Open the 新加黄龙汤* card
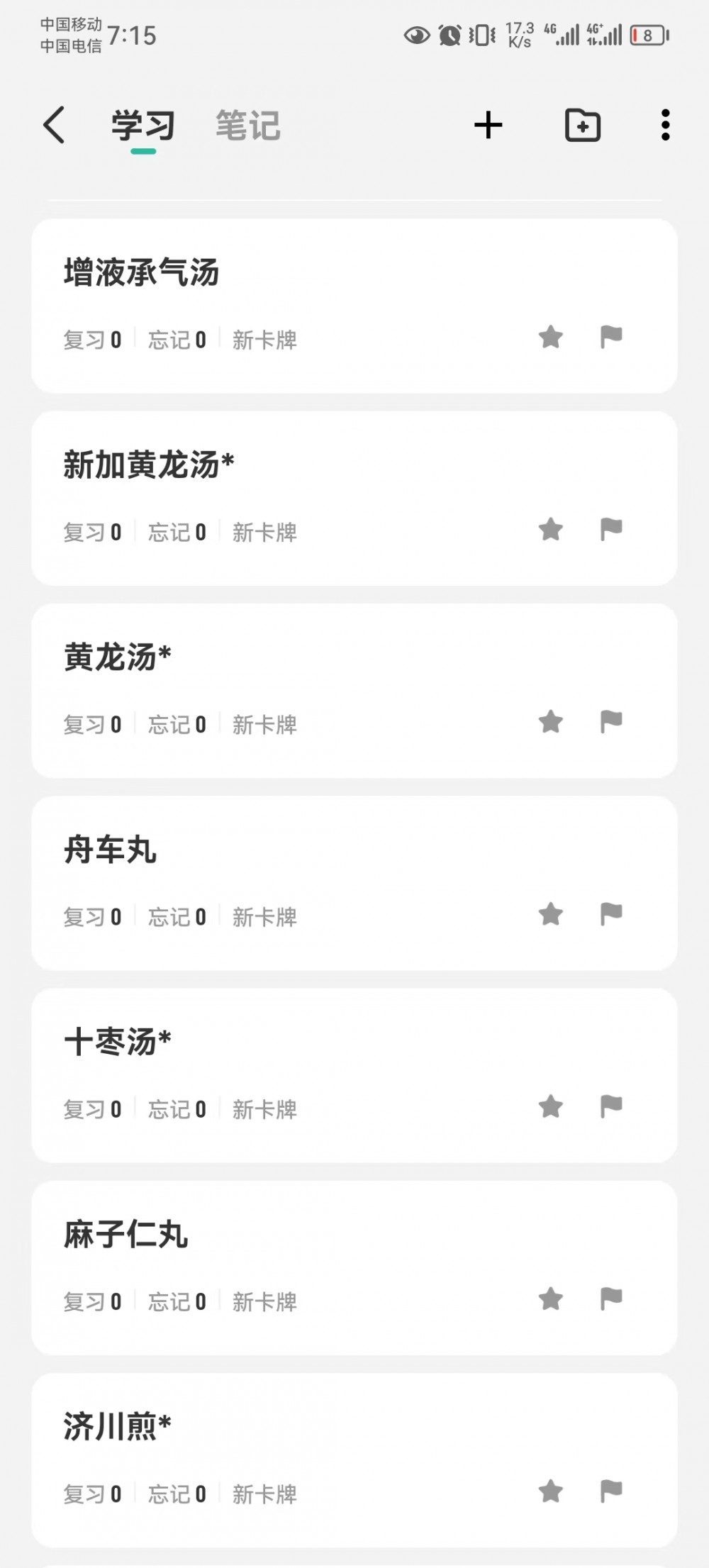The height and width of the screenshot is (1568, 709). pos(354,498)
